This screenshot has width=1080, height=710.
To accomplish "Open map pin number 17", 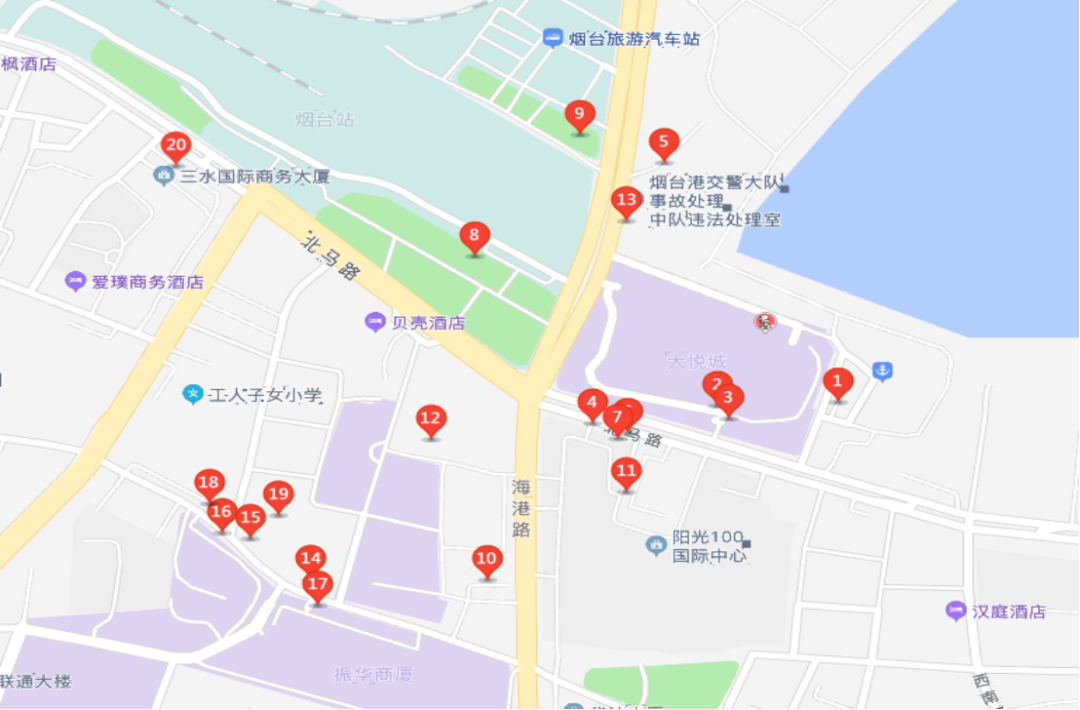I will coord(317,584).
